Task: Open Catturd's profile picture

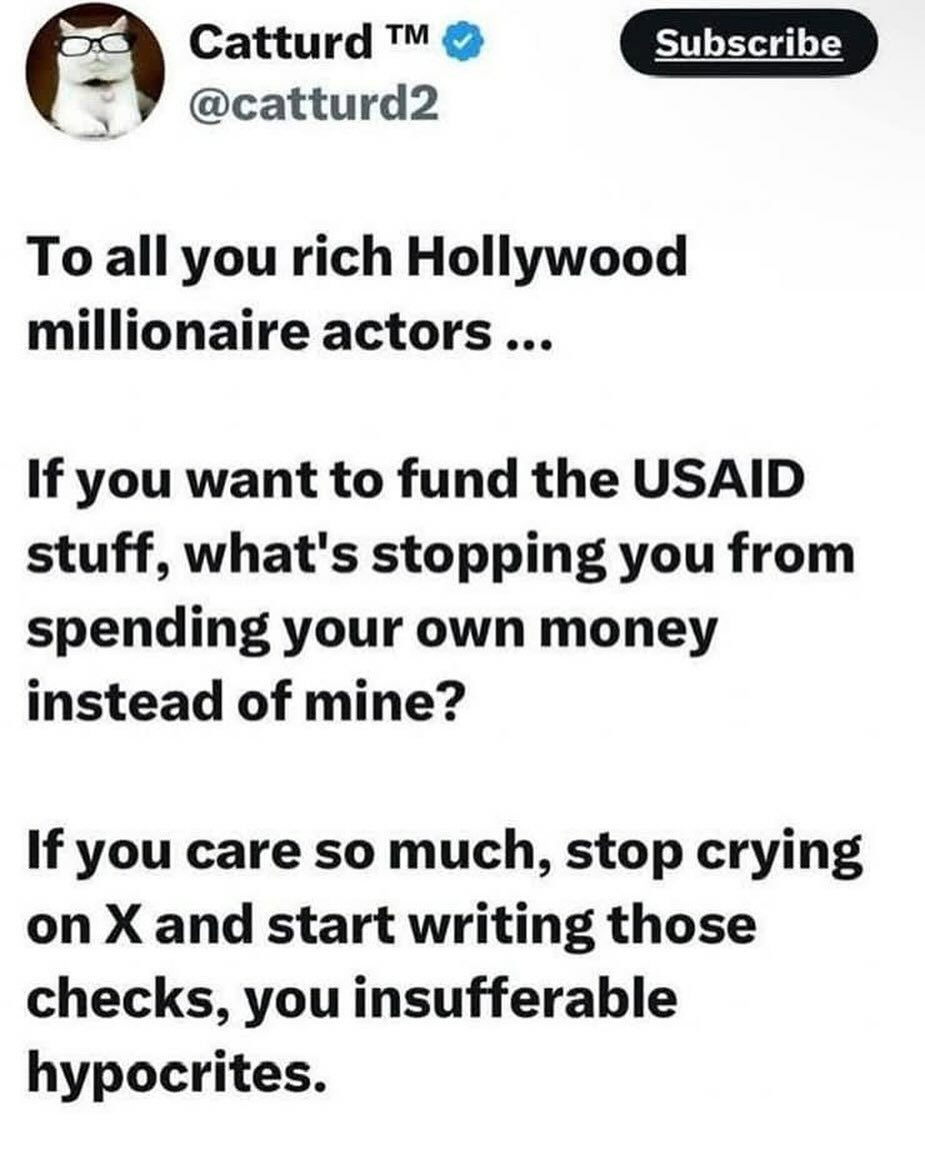Action: coord(95,71)
